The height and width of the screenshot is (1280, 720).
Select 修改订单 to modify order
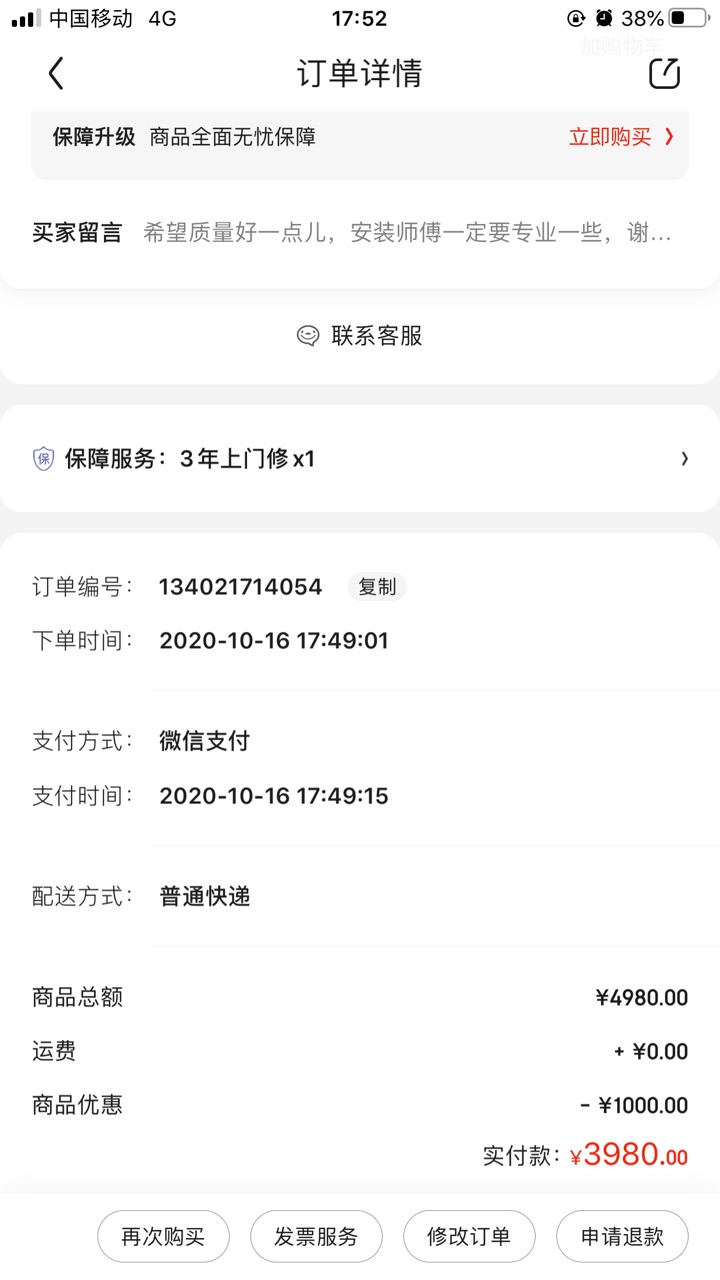coord(469,1236)
